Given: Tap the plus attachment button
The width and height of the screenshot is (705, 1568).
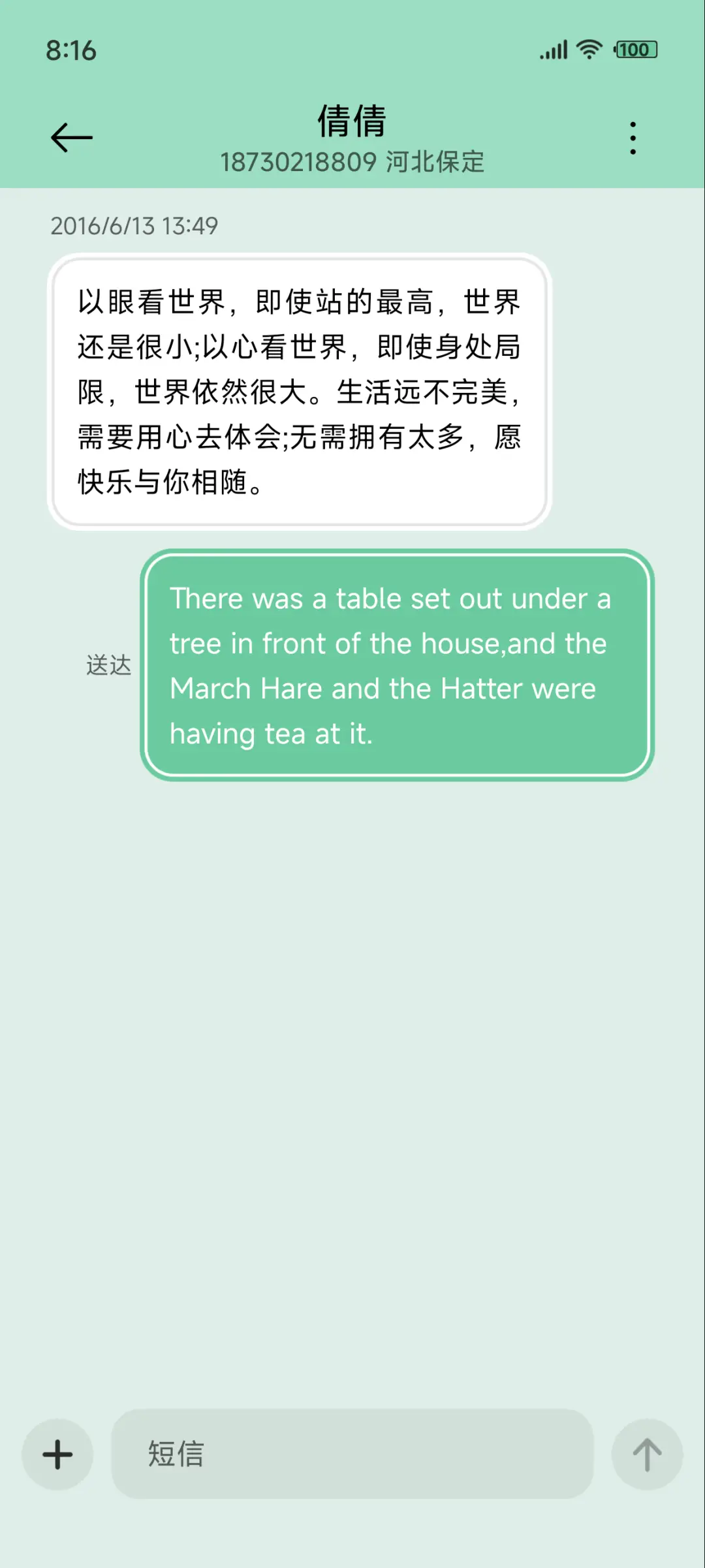Looking at the screenshot, I should (57, 1454).
